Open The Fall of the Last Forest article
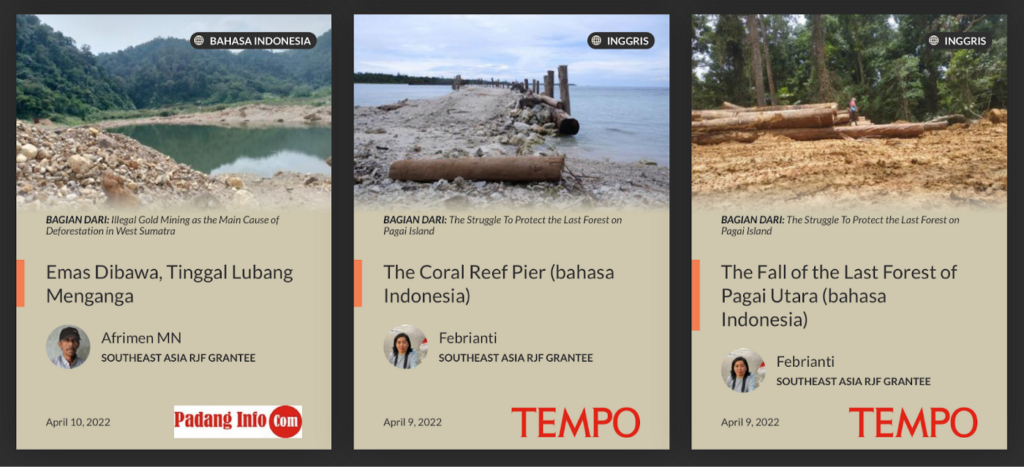 (x=838, y=295)
